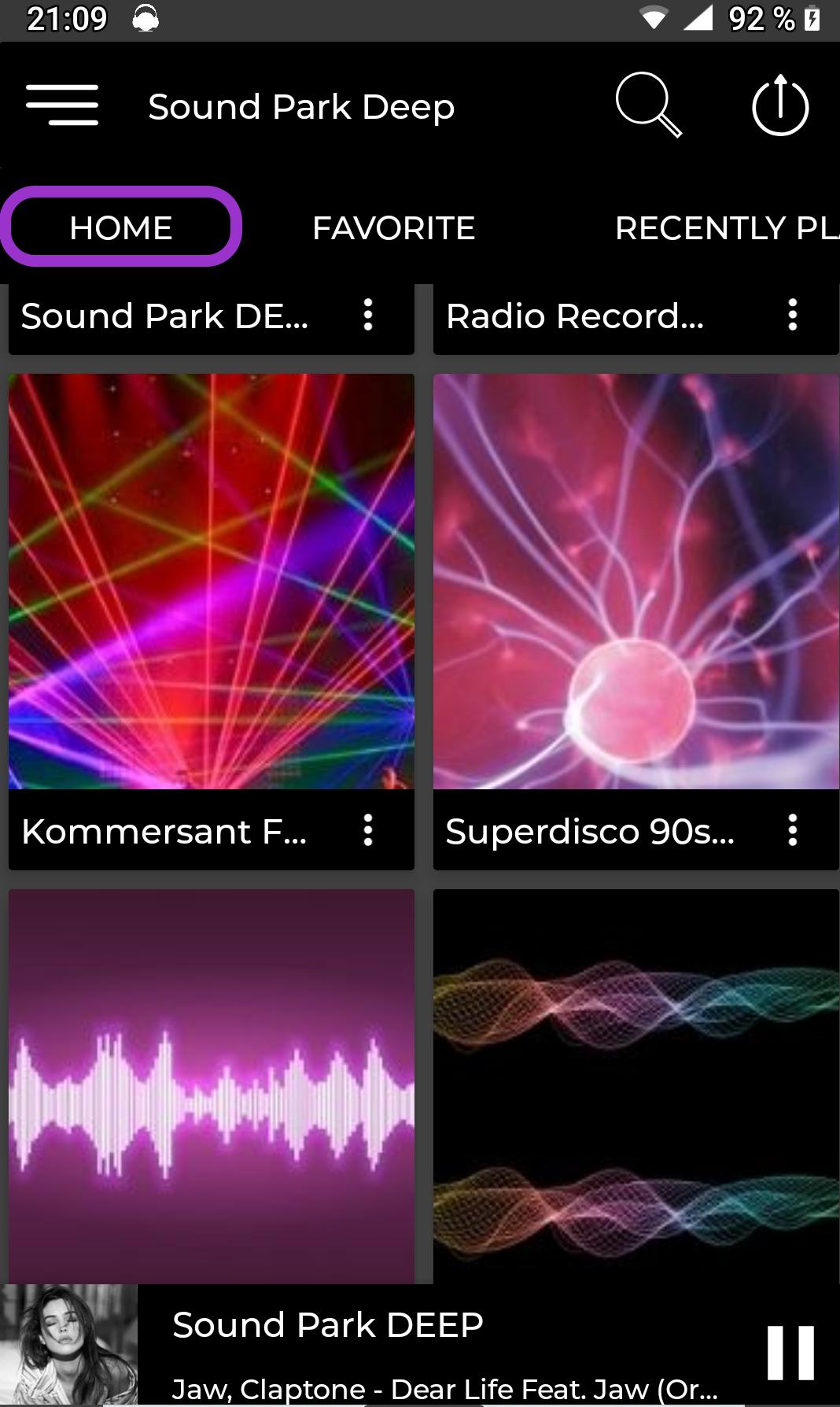Open the hamburger navigation menu
840x1407 pixels.
pos(62,105)
